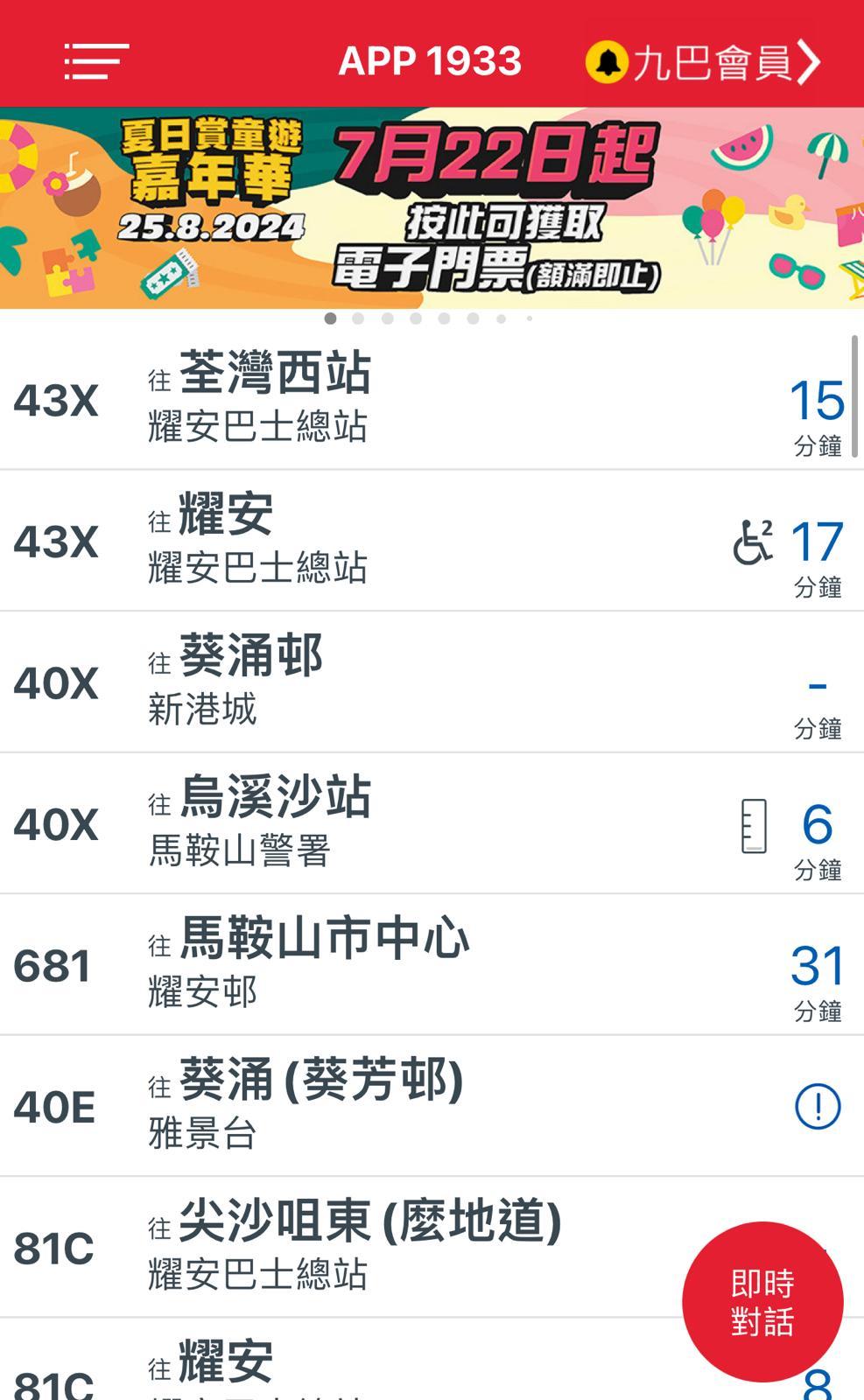Open the hamburger drawer menu
This screenshot has width=864, height=1400.
95,61
